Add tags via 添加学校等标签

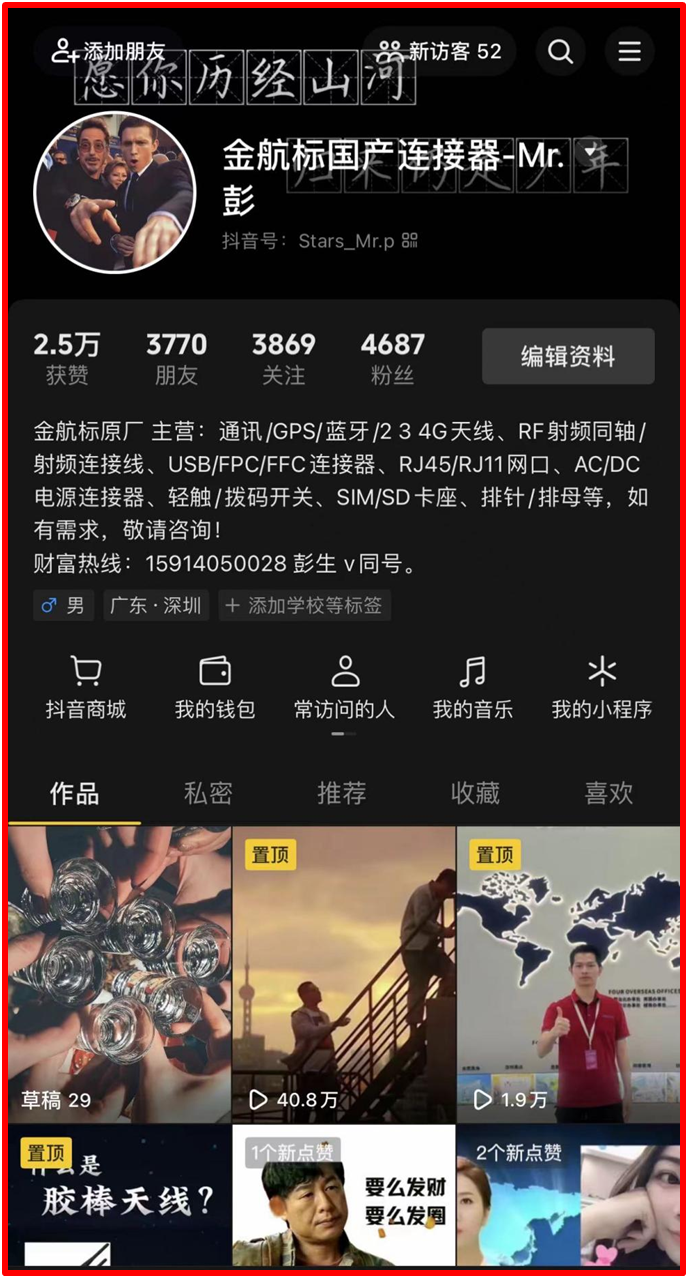(305, 606)
